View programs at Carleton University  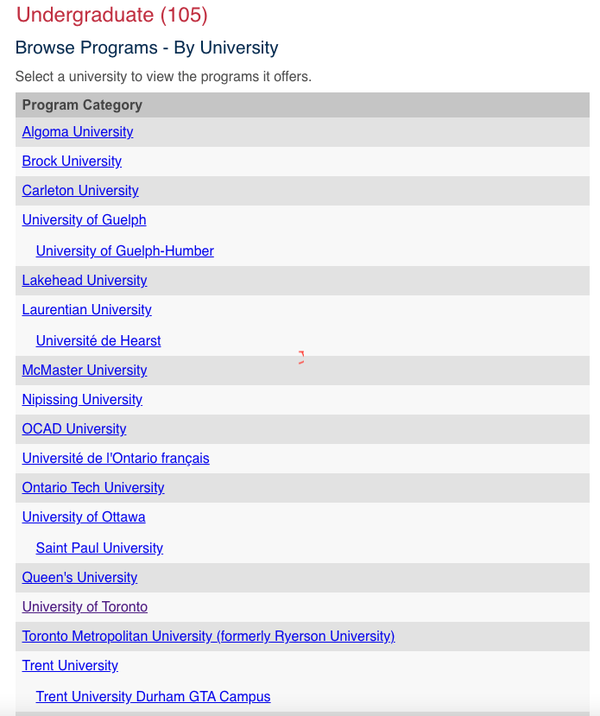[x=80, y=191]
